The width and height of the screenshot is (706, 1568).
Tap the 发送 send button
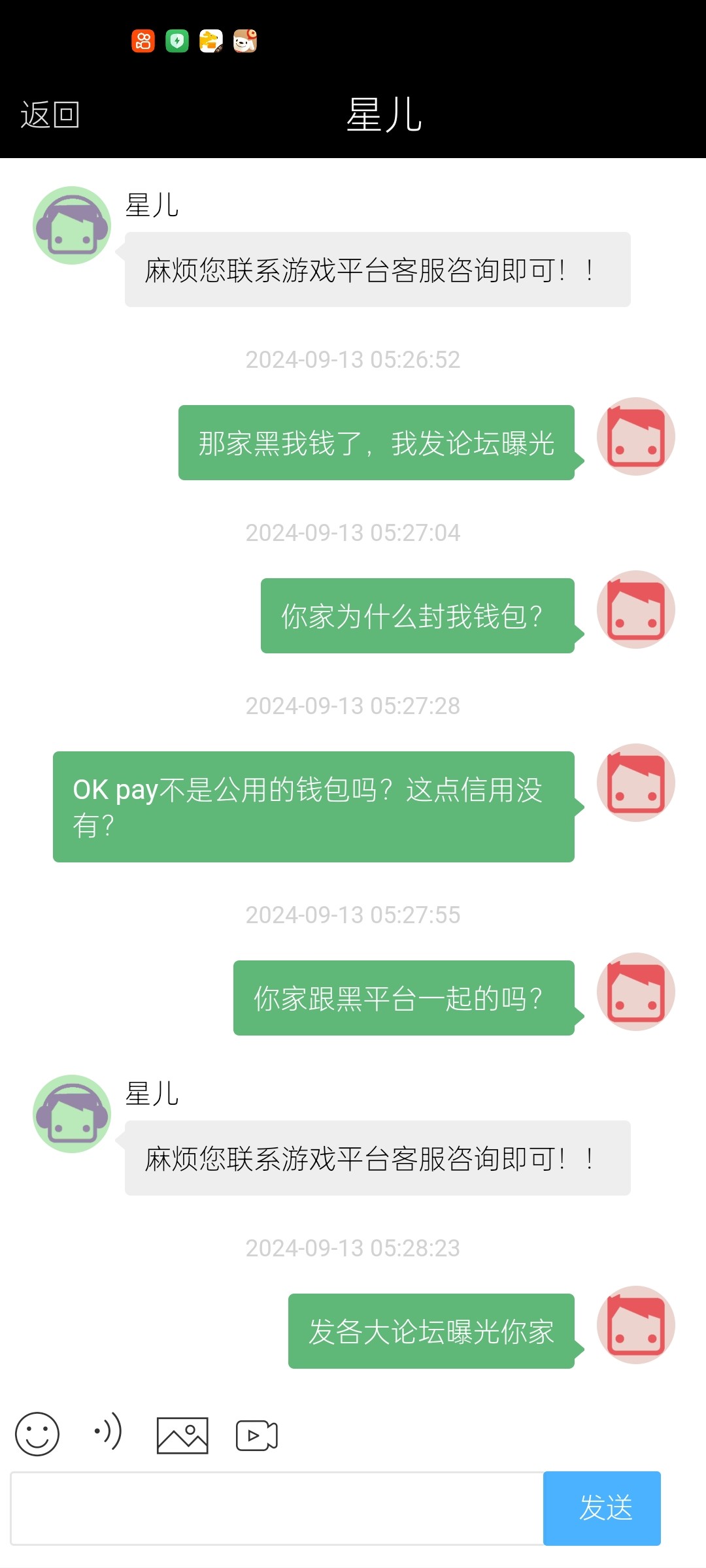[x=601, y=1508]
